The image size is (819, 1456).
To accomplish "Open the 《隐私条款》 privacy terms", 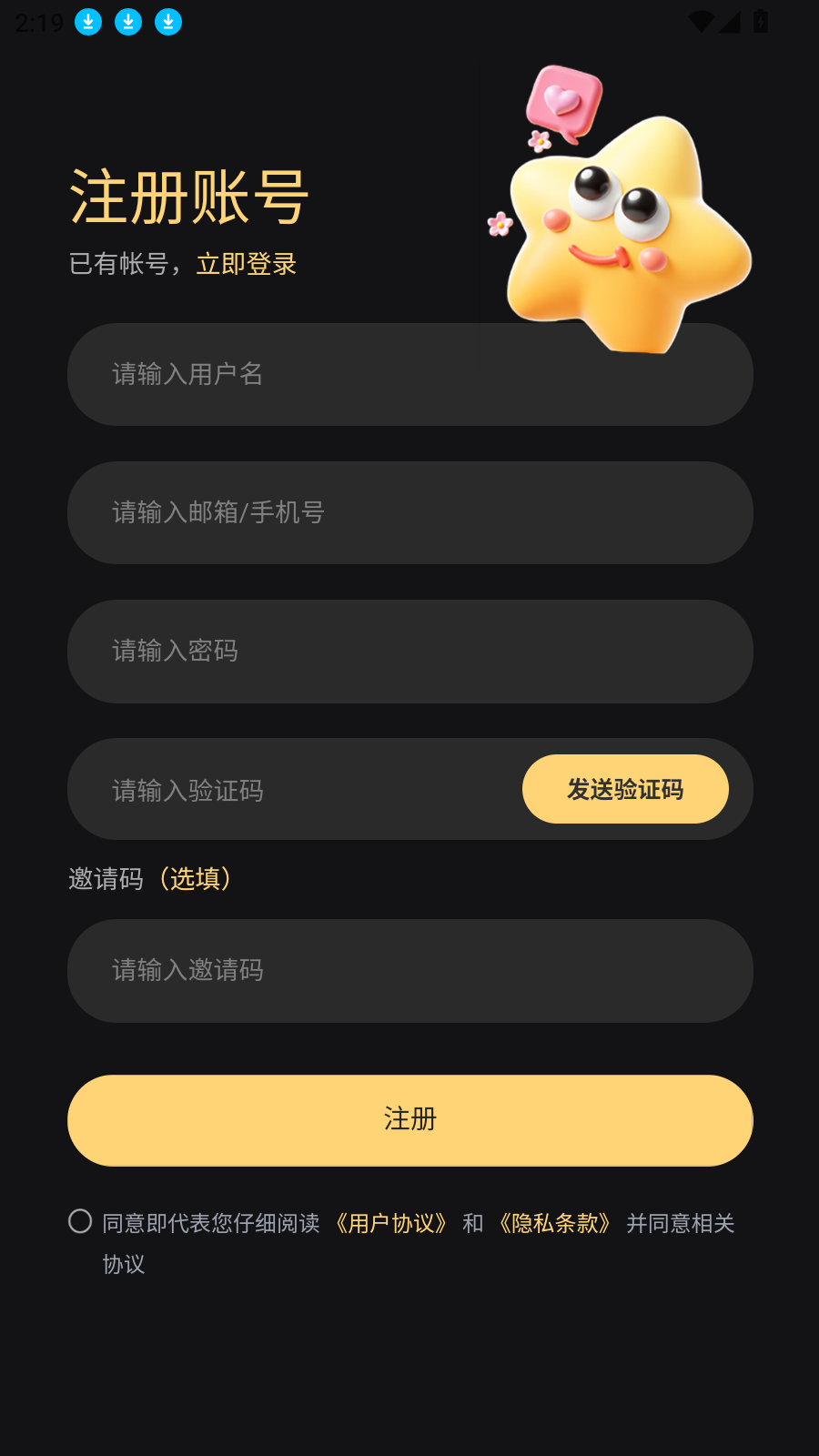I will [555, 1223].
